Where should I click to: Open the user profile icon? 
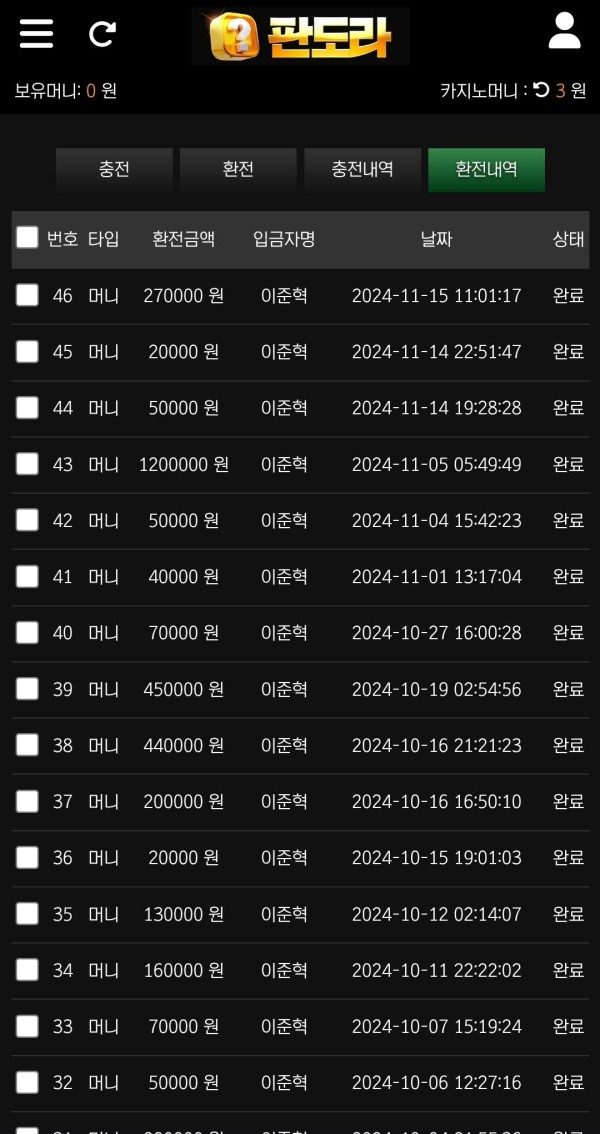[x=565, y=31]
